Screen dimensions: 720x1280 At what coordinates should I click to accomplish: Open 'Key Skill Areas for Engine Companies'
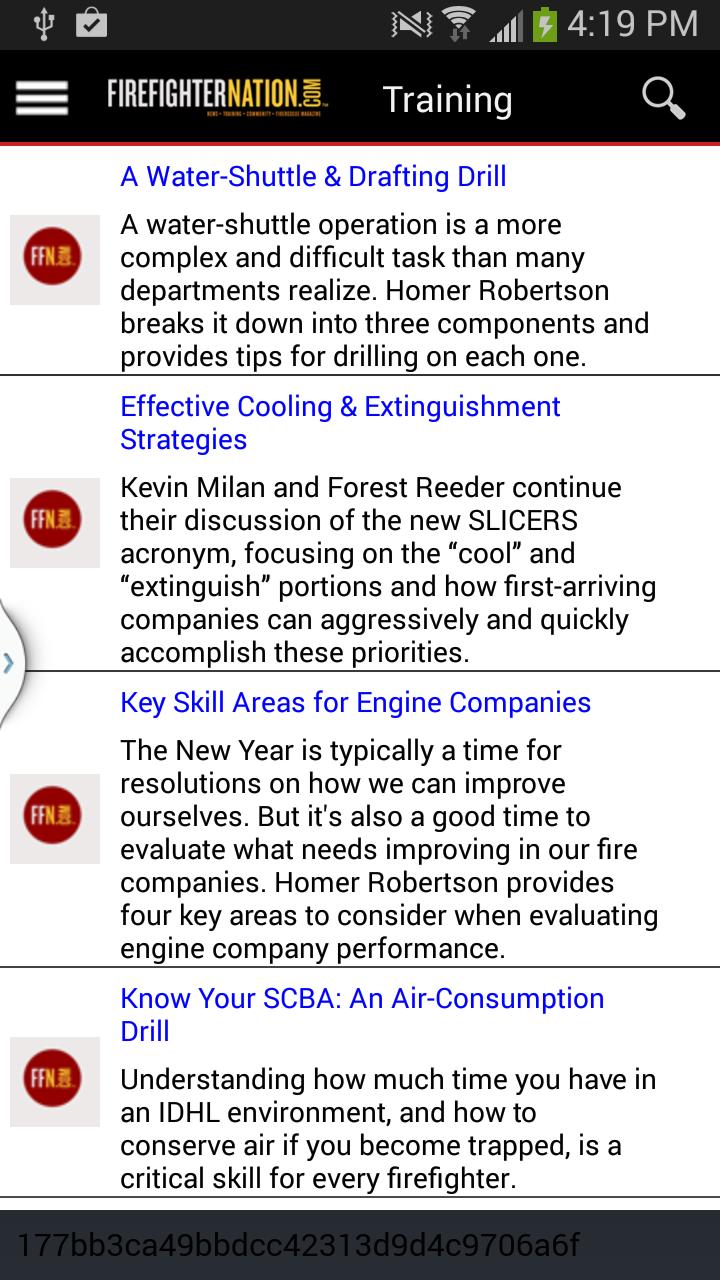pyautogui.click(x=355, y=702)
